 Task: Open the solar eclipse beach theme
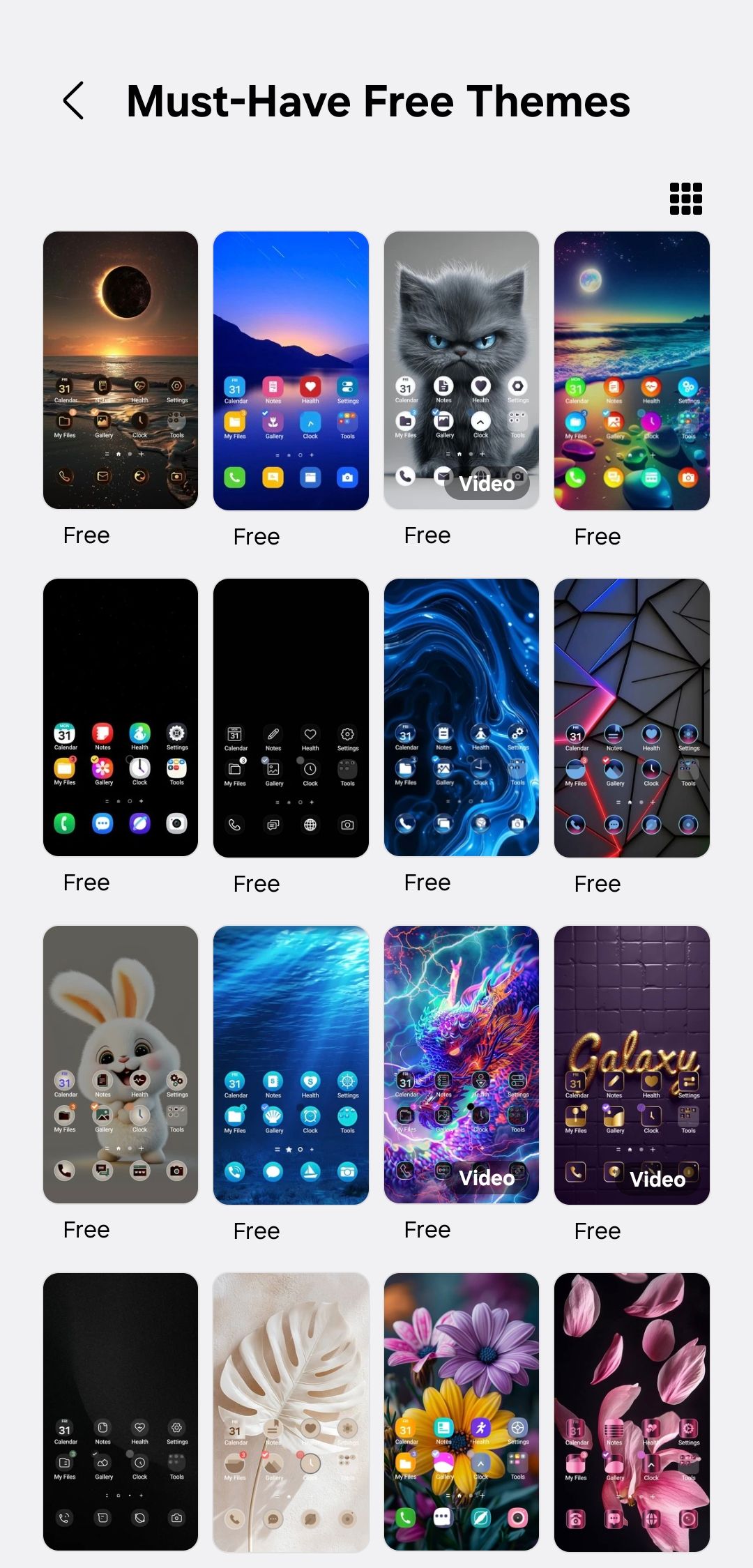pyautogui.click(x=121, y=370)
